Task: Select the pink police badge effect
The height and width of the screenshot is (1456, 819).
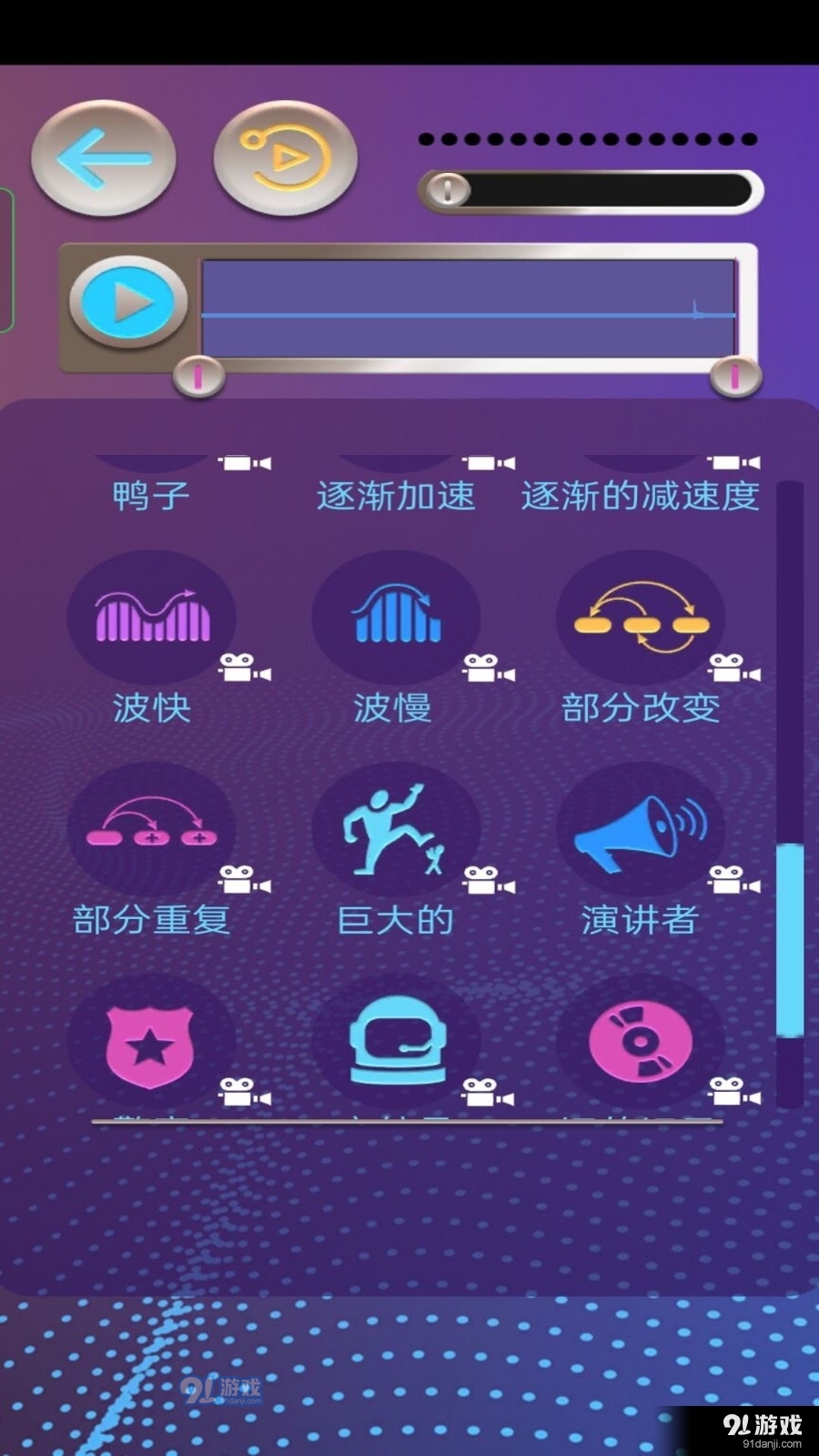Action: (151, 1042)
